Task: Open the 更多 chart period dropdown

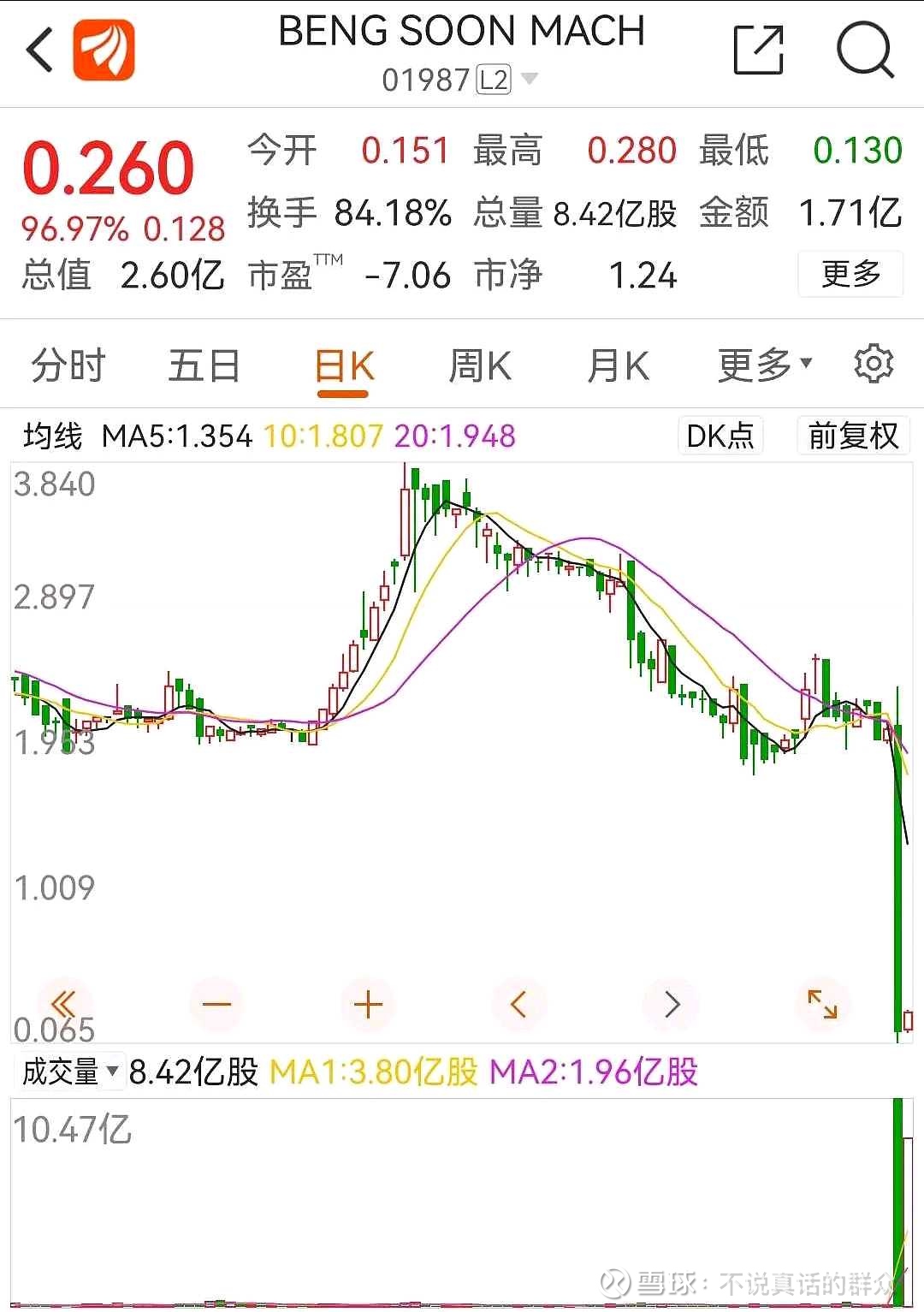Action: point(764,365)
